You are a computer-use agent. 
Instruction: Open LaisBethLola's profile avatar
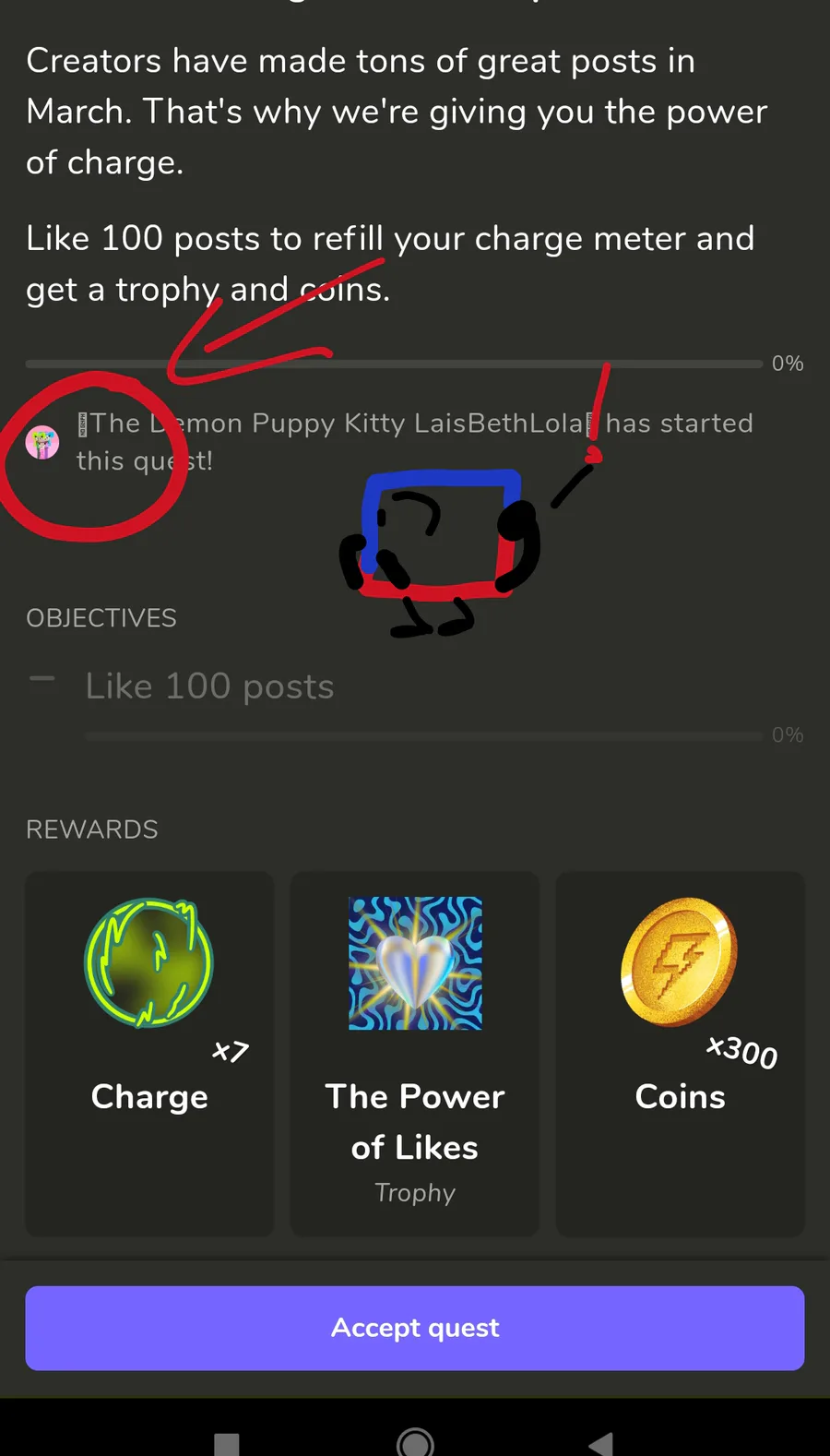pos(42,443)
